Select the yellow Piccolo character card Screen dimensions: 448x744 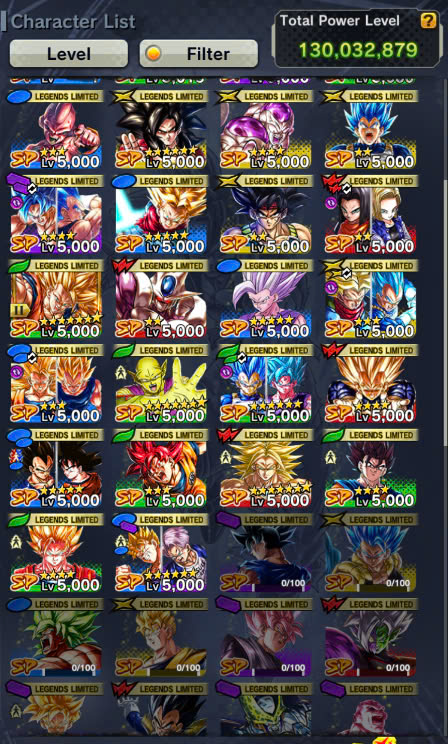click(x=161, y=384)
